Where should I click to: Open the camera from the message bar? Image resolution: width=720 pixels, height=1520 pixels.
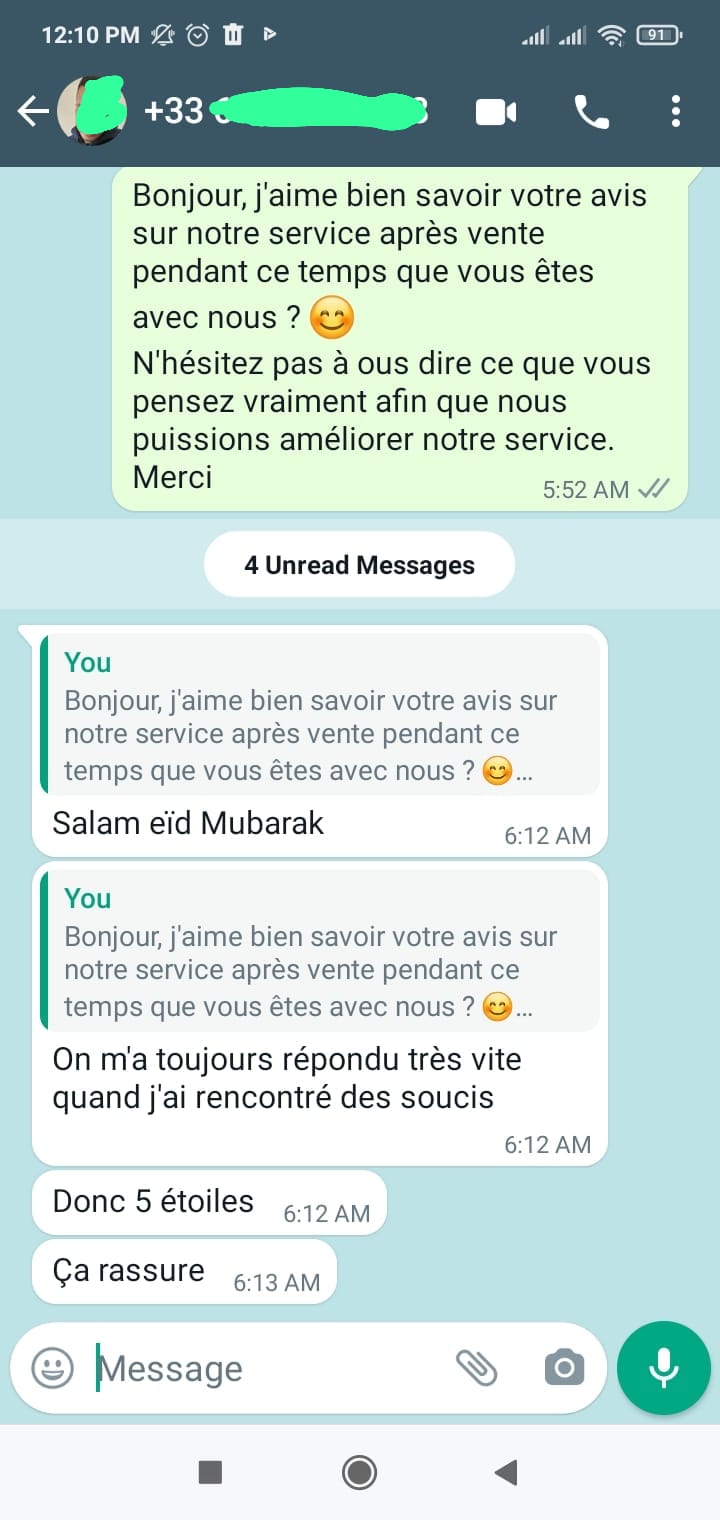(x=564, y=1367)
